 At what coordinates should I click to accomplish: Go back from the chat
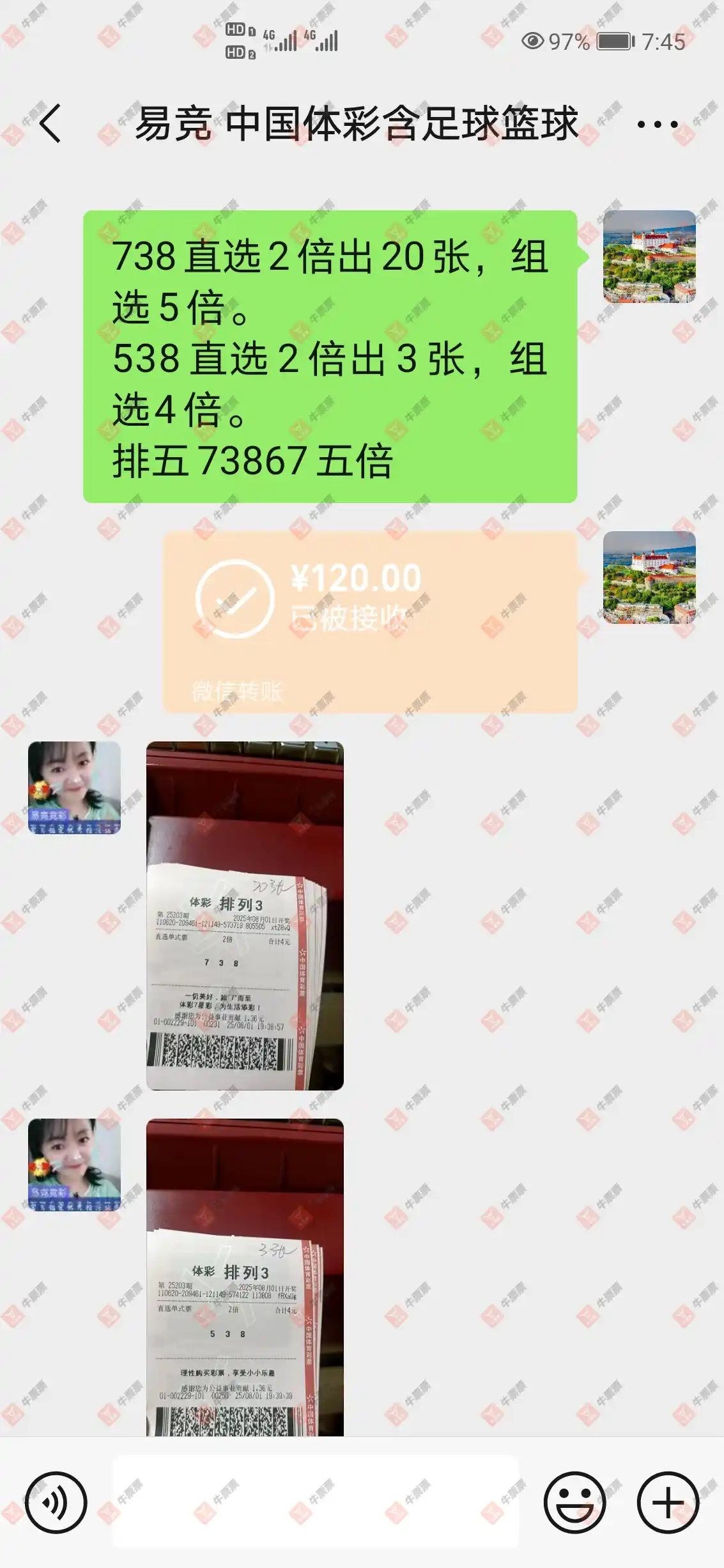tap(50, 123)
